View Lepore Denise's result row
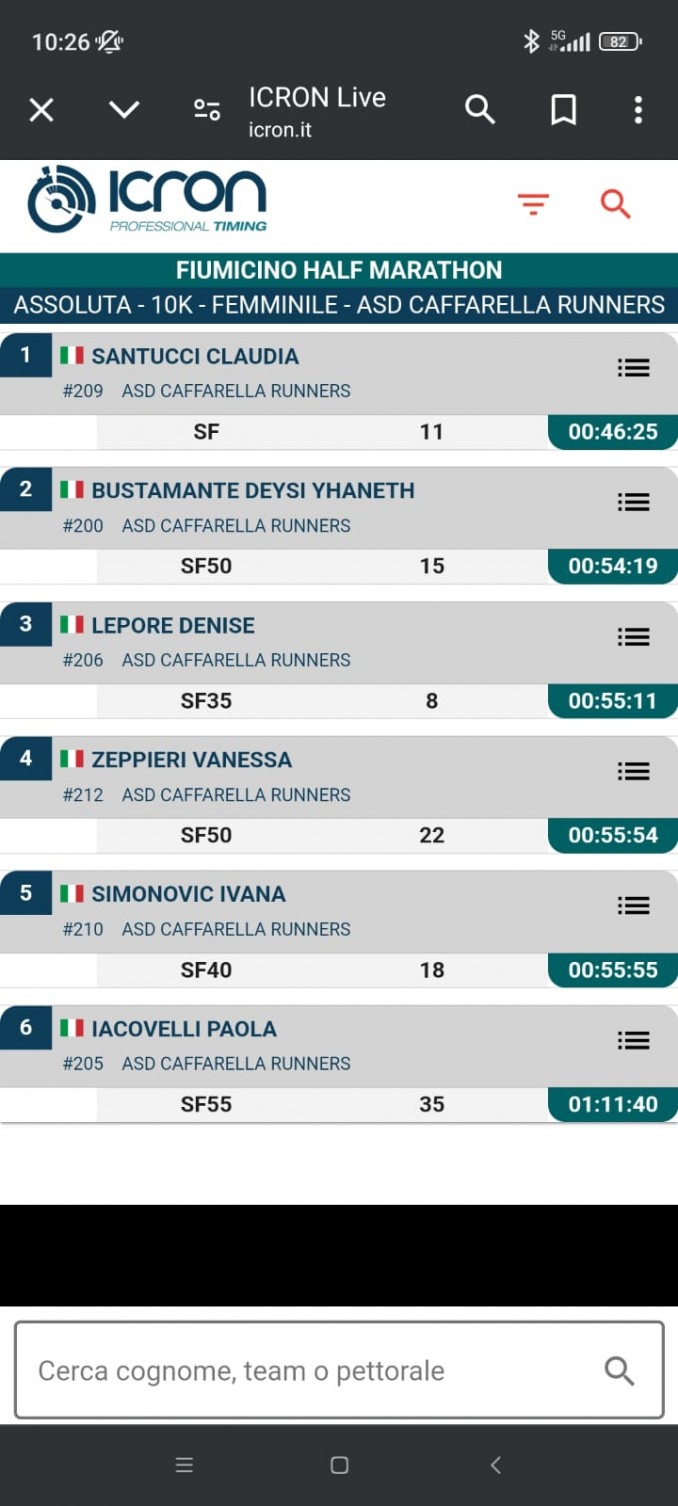The image size is (678, 1506). tap(339, 660)
